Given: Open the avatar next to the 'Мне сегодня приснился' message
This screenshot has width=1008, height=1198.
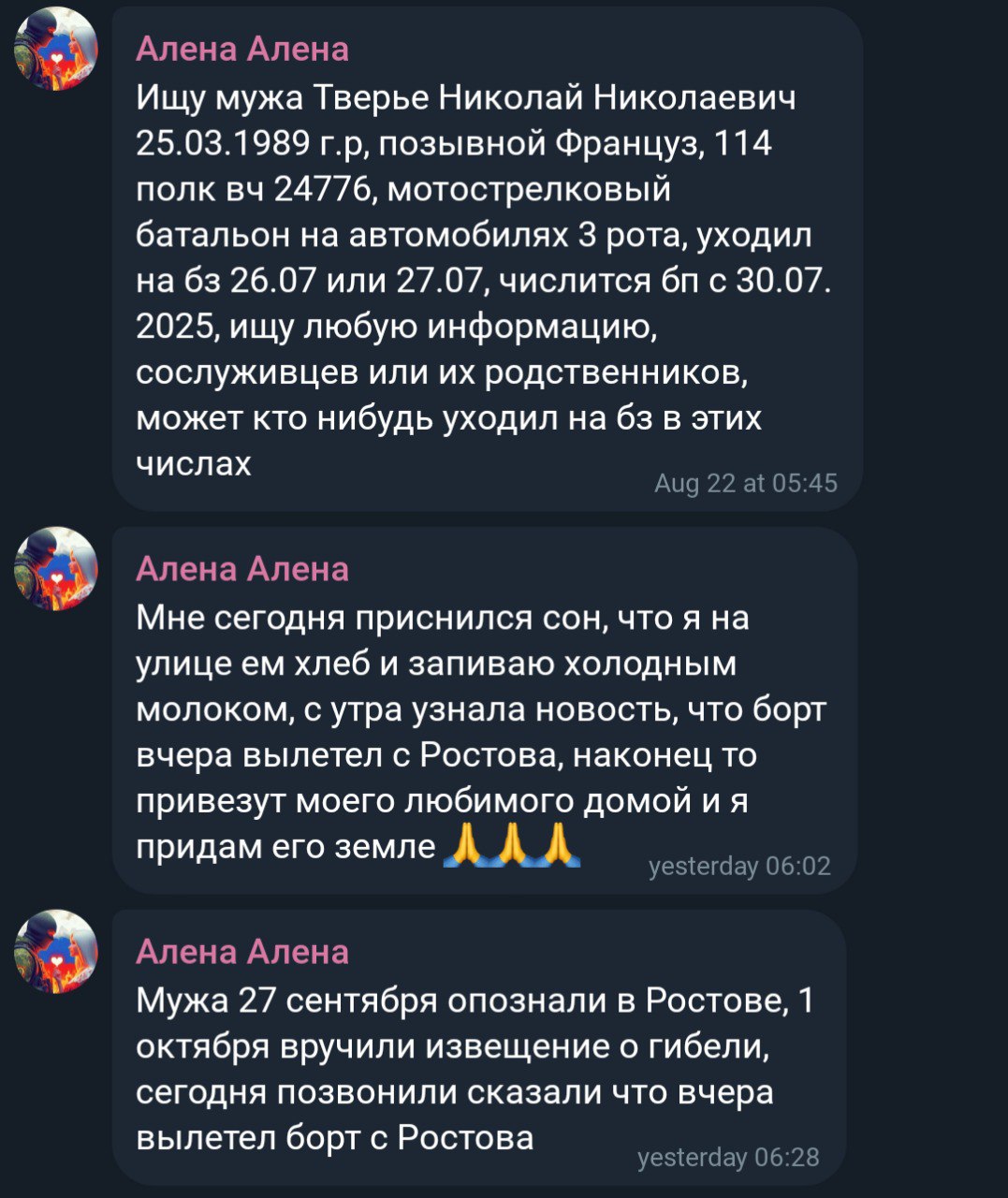Looking at the screenshot, I should click(56, 568).
